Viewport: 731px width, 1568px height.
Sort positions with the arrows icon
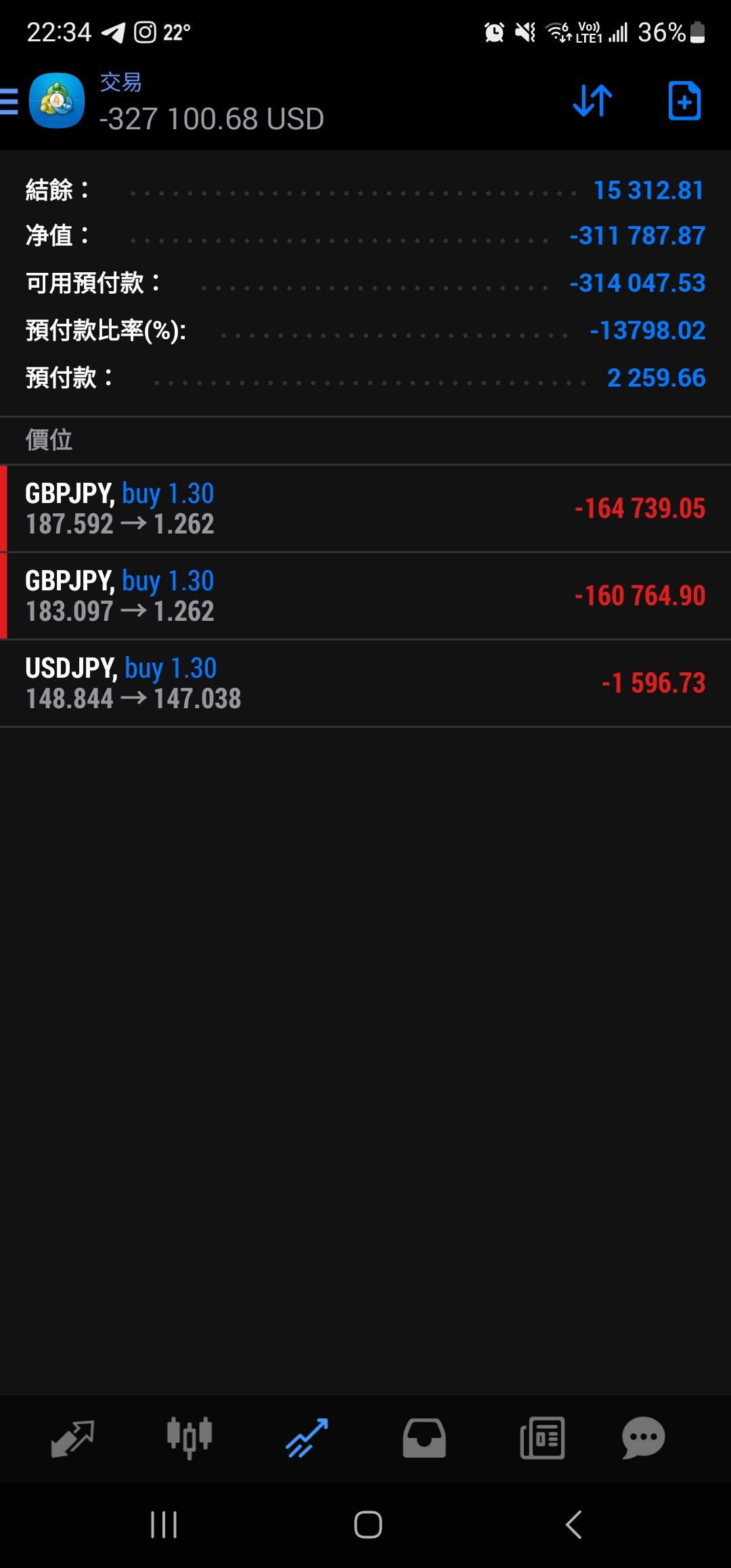coord(592,101)
